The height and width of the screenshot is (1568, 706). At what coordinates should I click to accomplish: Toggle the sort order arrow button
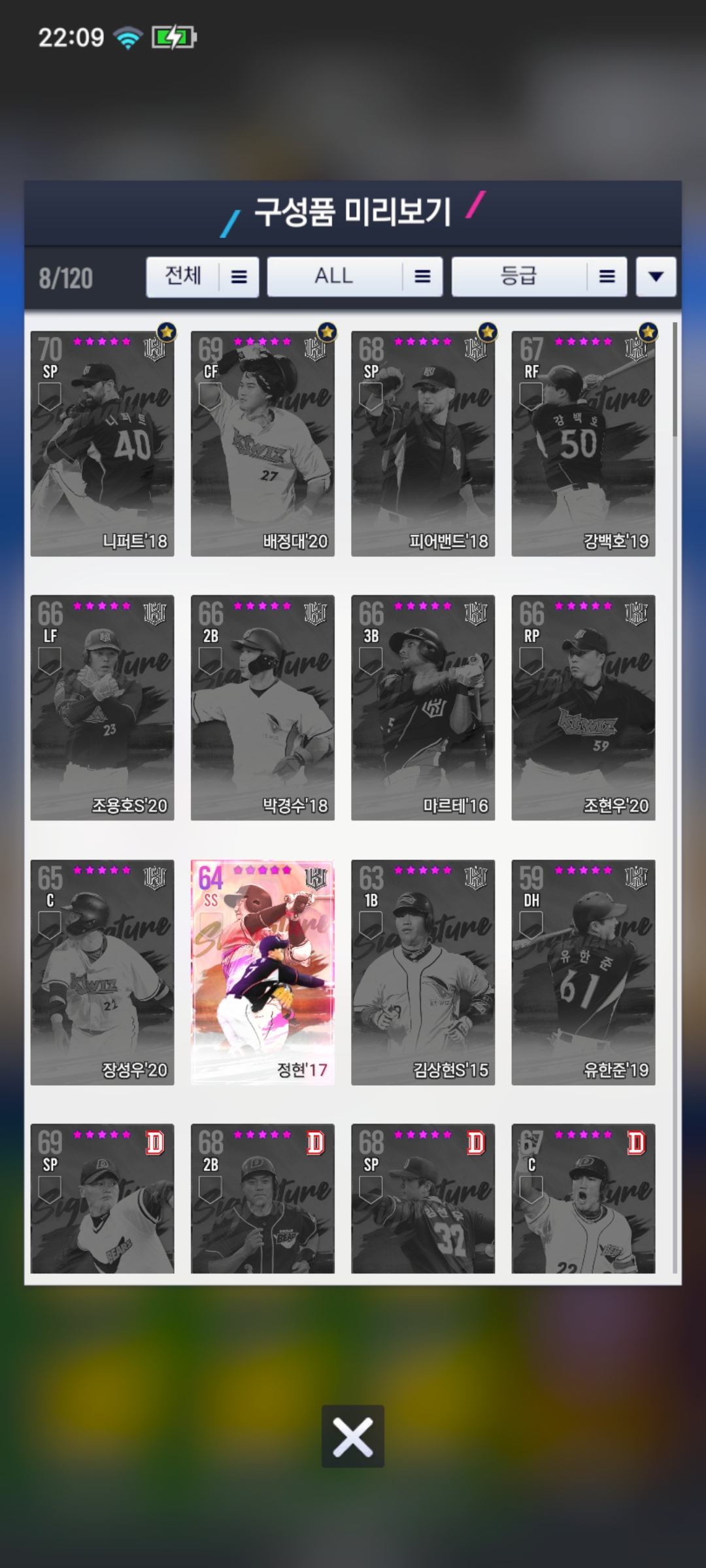656,277
